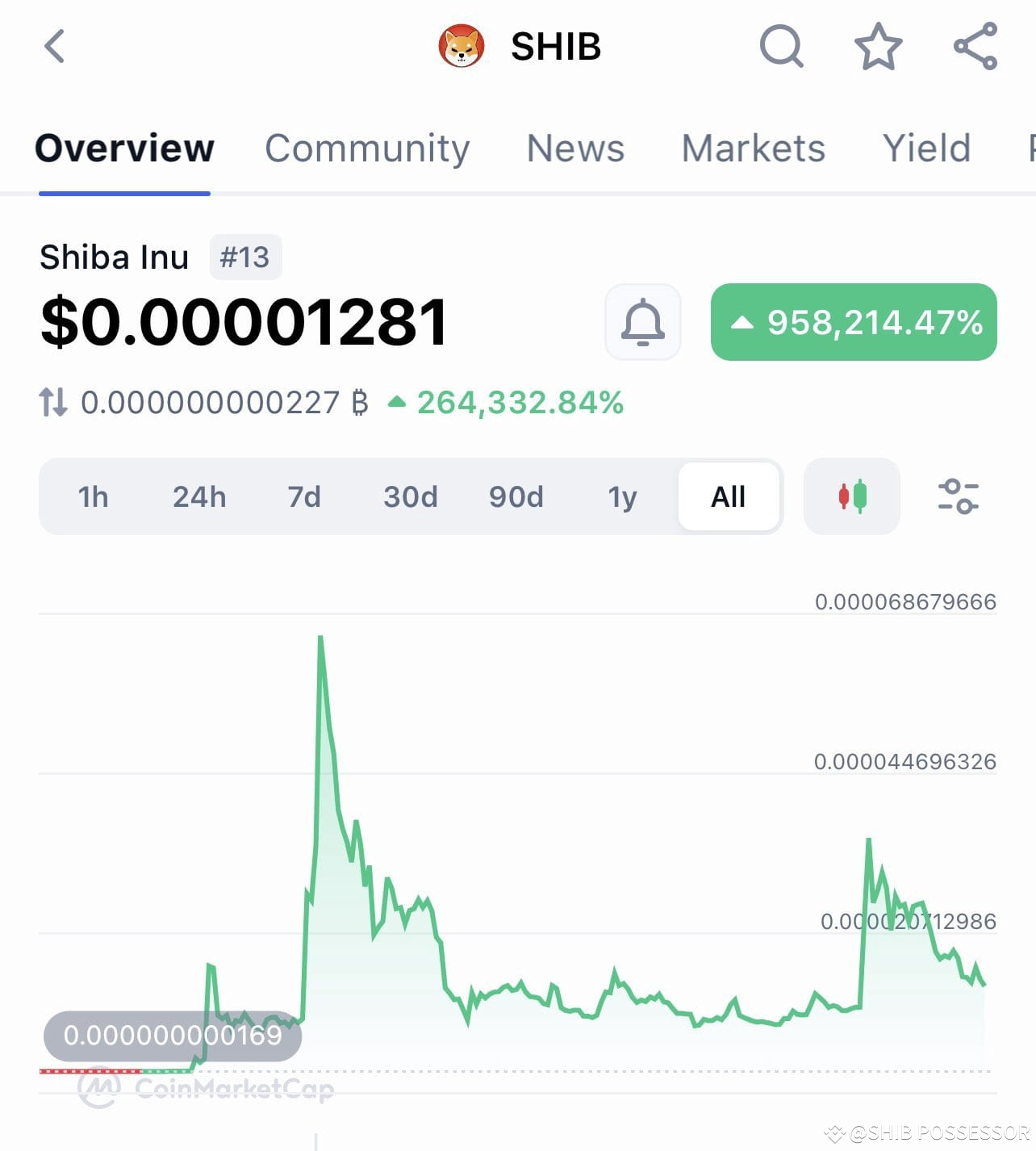
Task: Switch chart to candlestick view
Action: click(852, 496)
